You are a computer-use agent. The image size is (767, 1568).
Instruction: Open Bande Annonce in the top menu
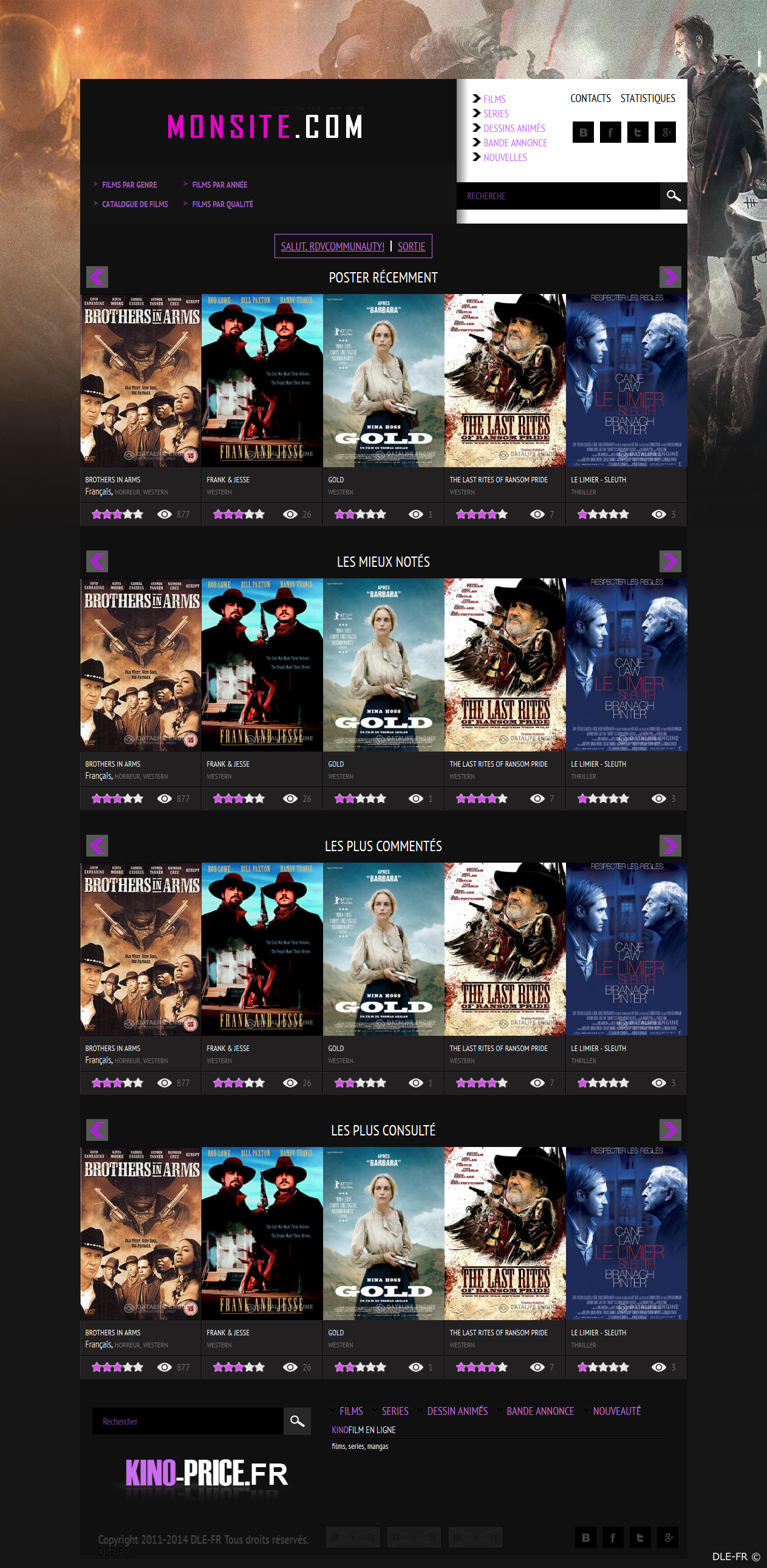point(514,143)
